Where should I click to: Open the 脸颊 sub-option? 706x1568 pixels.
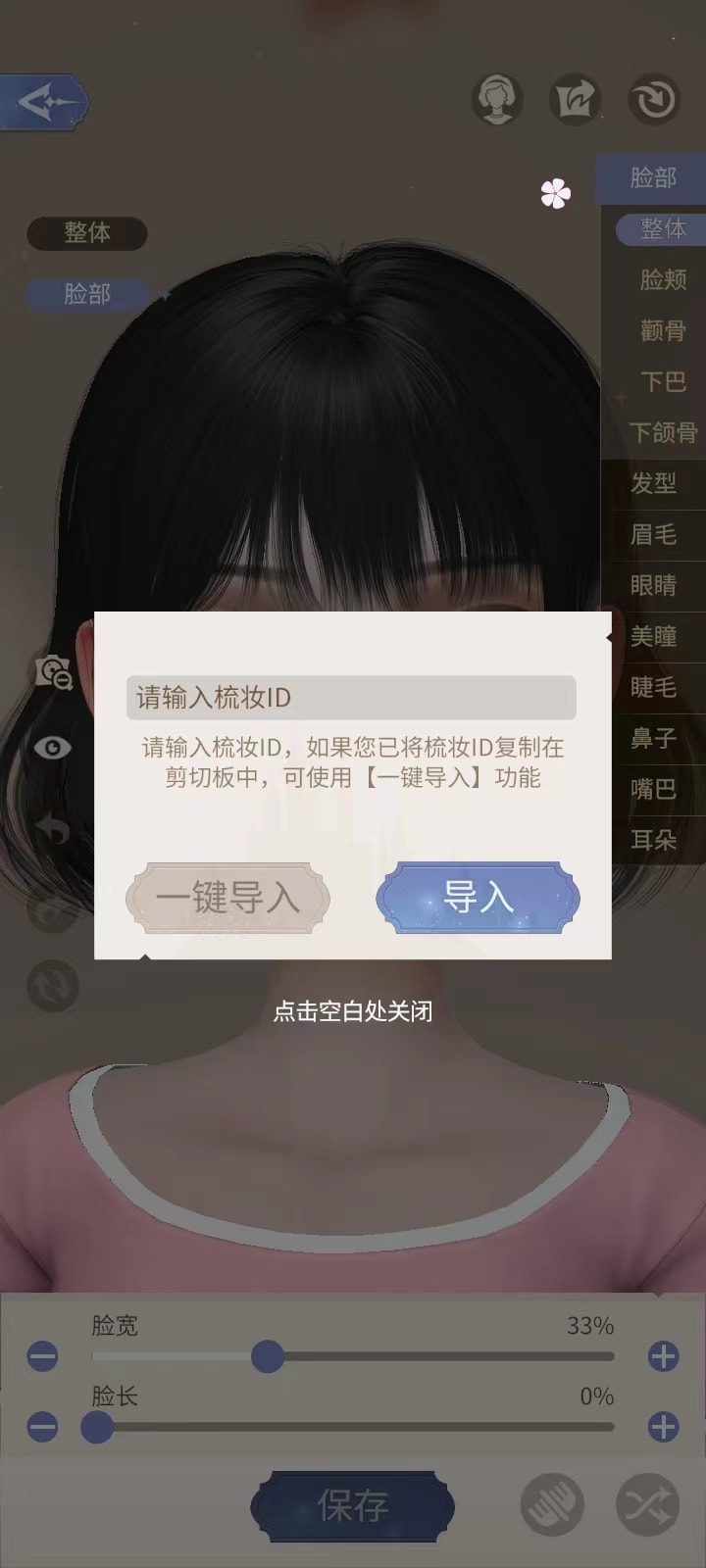(663, 279)
